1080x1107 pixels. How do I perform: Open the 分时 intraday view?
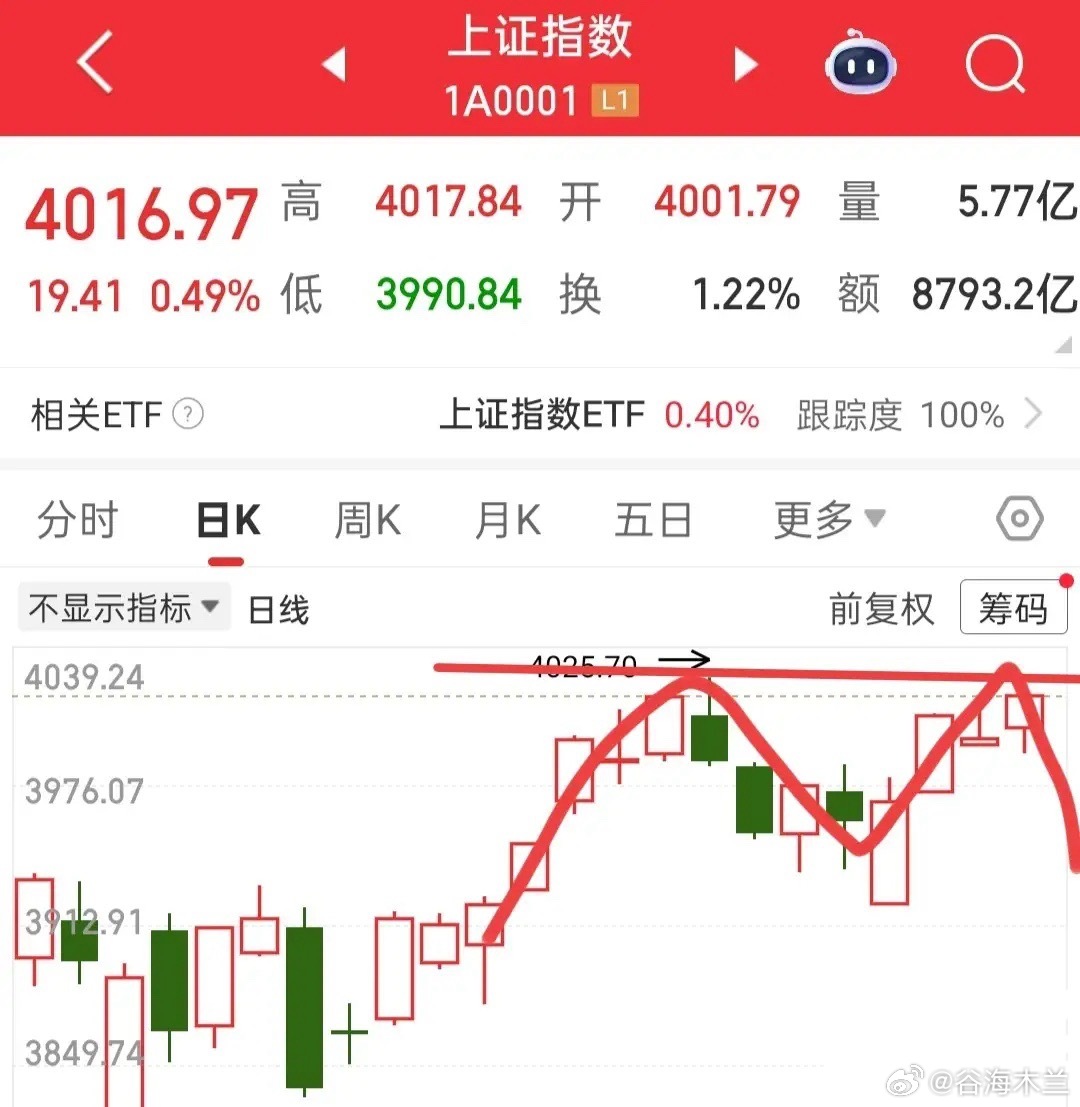(78, 518)
